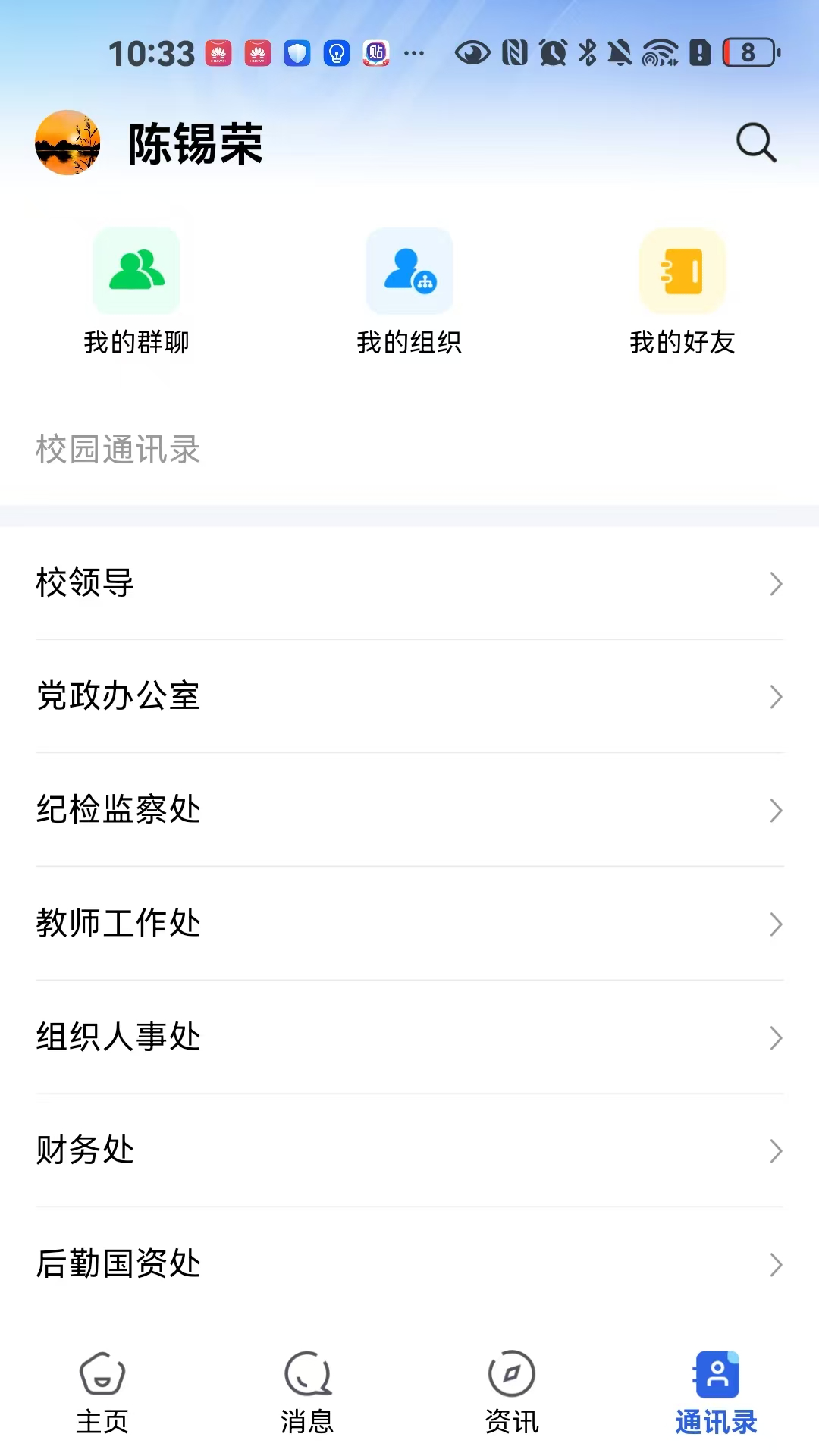Screen dimensions: 819x1456
Task: Open the 财务处 finance department
Action: [409, 1150]
